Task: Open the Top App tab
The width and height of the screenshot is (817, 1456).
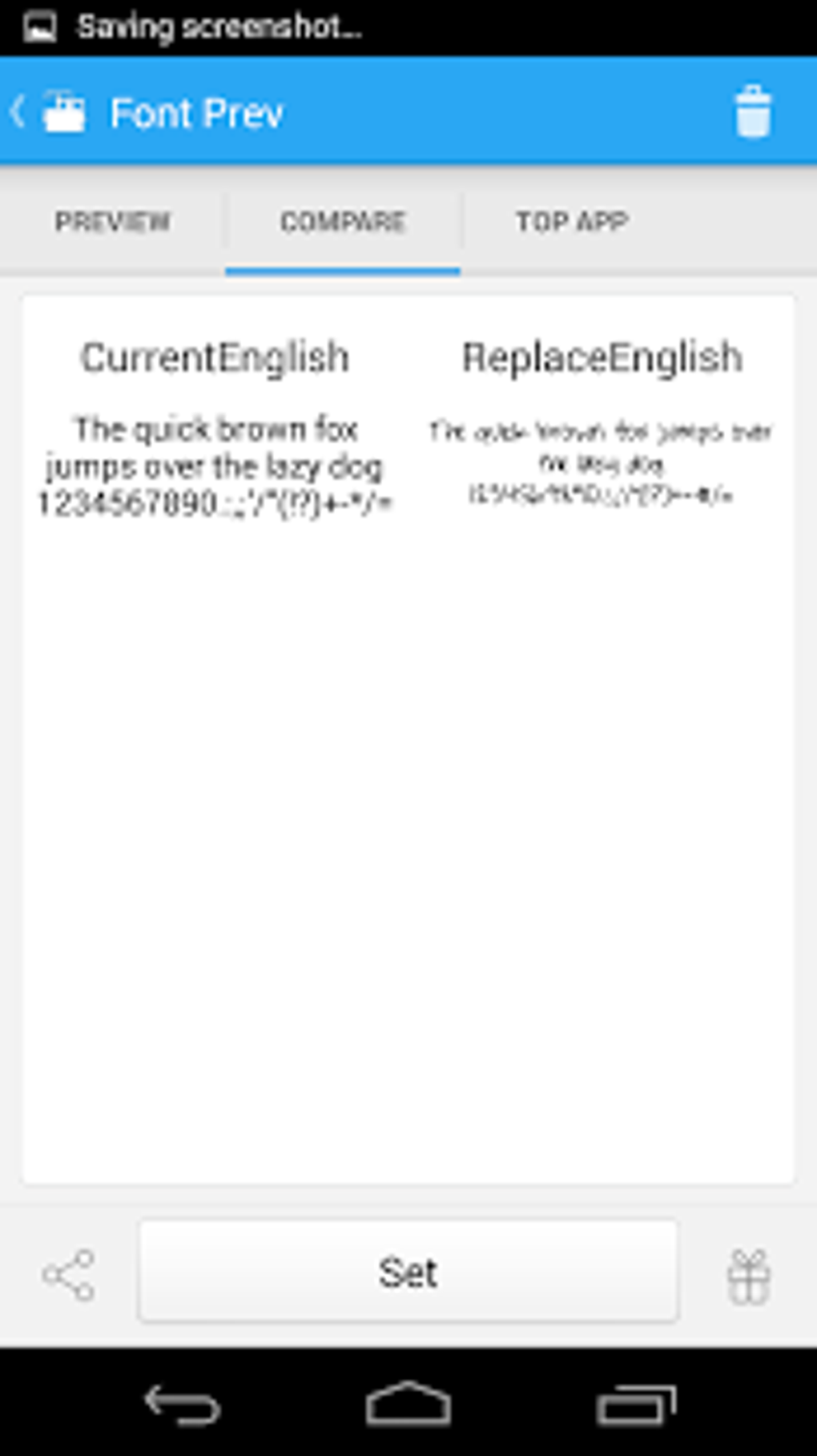Action: (572, 221)
